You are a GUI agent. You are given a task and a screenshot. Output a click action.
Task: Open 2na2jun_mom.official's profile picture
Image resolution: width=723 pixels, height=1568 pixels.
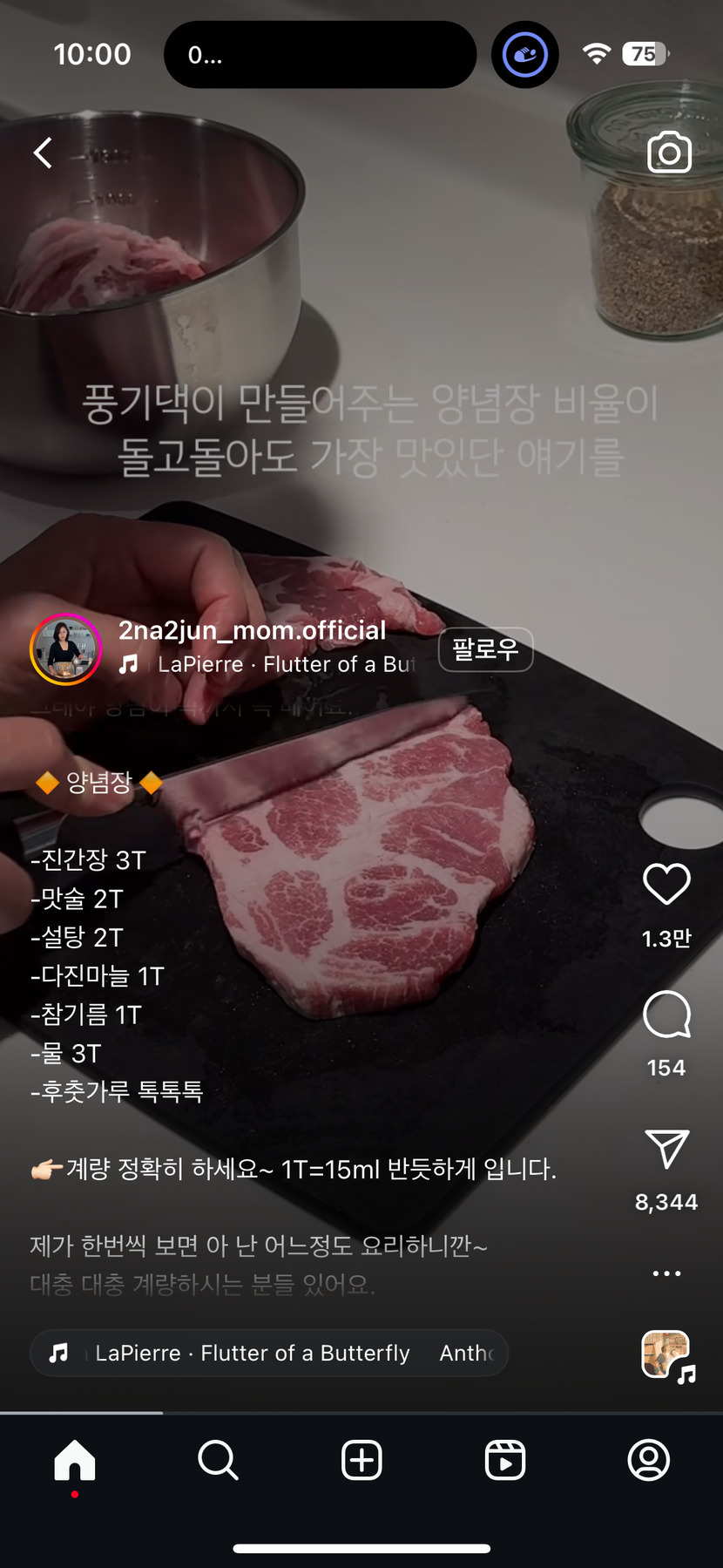pyautogui.click(x=66, y=649)
